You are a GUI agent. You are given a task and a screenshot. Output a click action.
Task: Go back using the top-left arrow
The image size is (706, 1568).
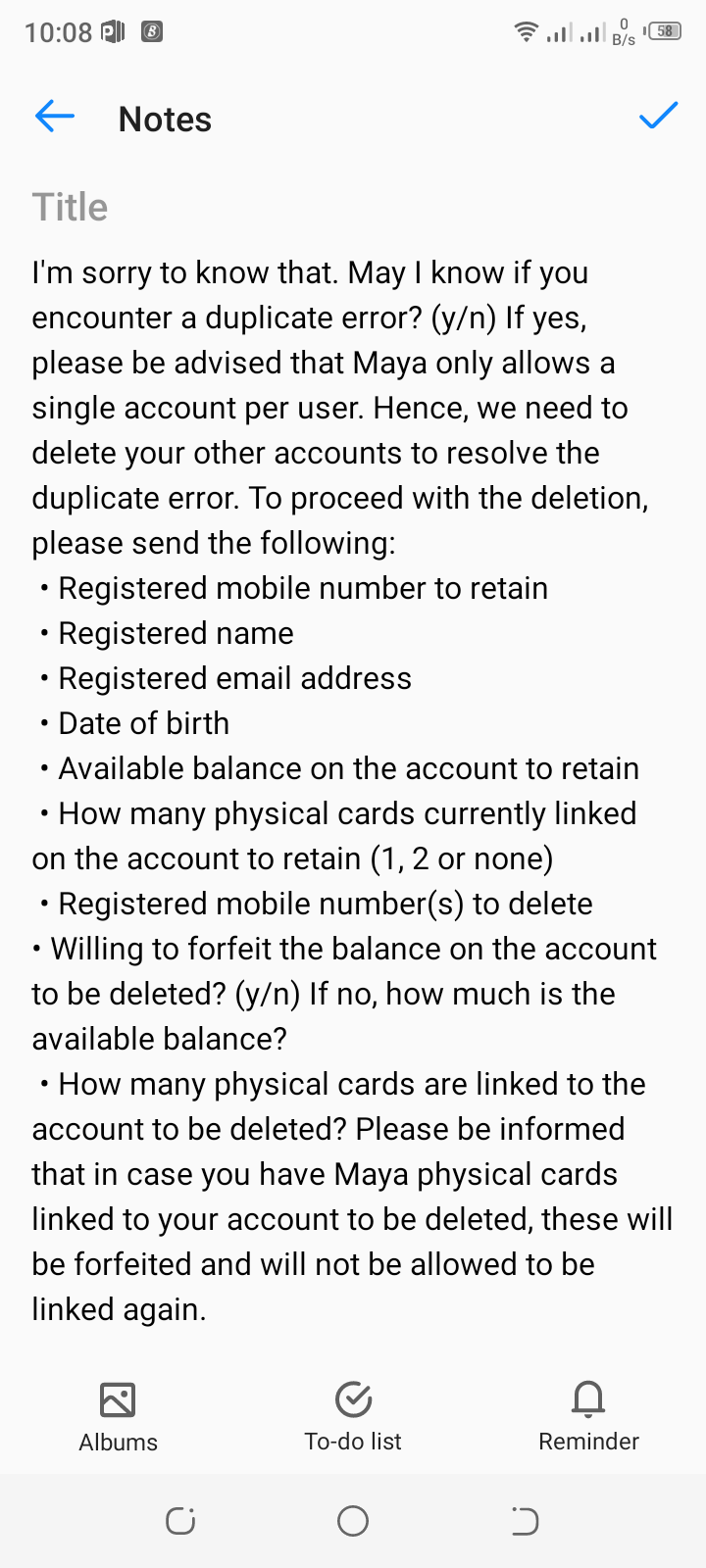coord(55,117)
